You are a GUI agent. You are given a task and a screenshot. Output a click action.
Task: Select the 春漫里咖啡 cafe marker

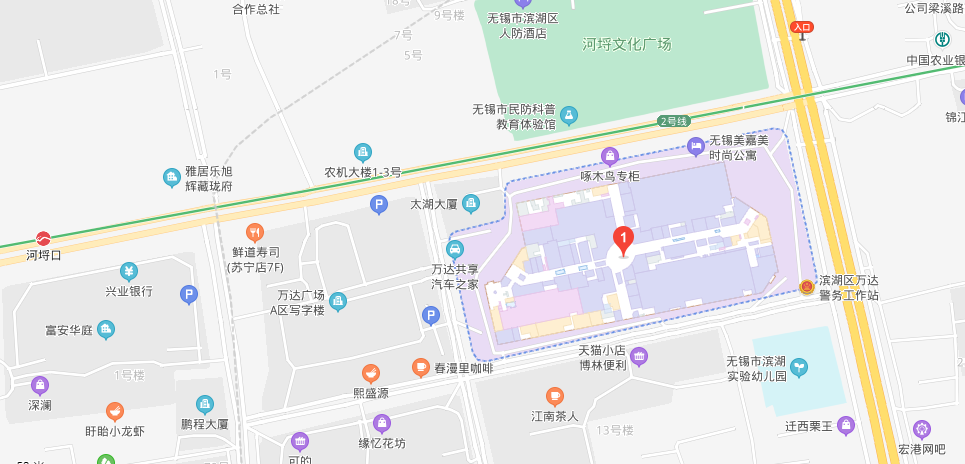coord(421,367)
